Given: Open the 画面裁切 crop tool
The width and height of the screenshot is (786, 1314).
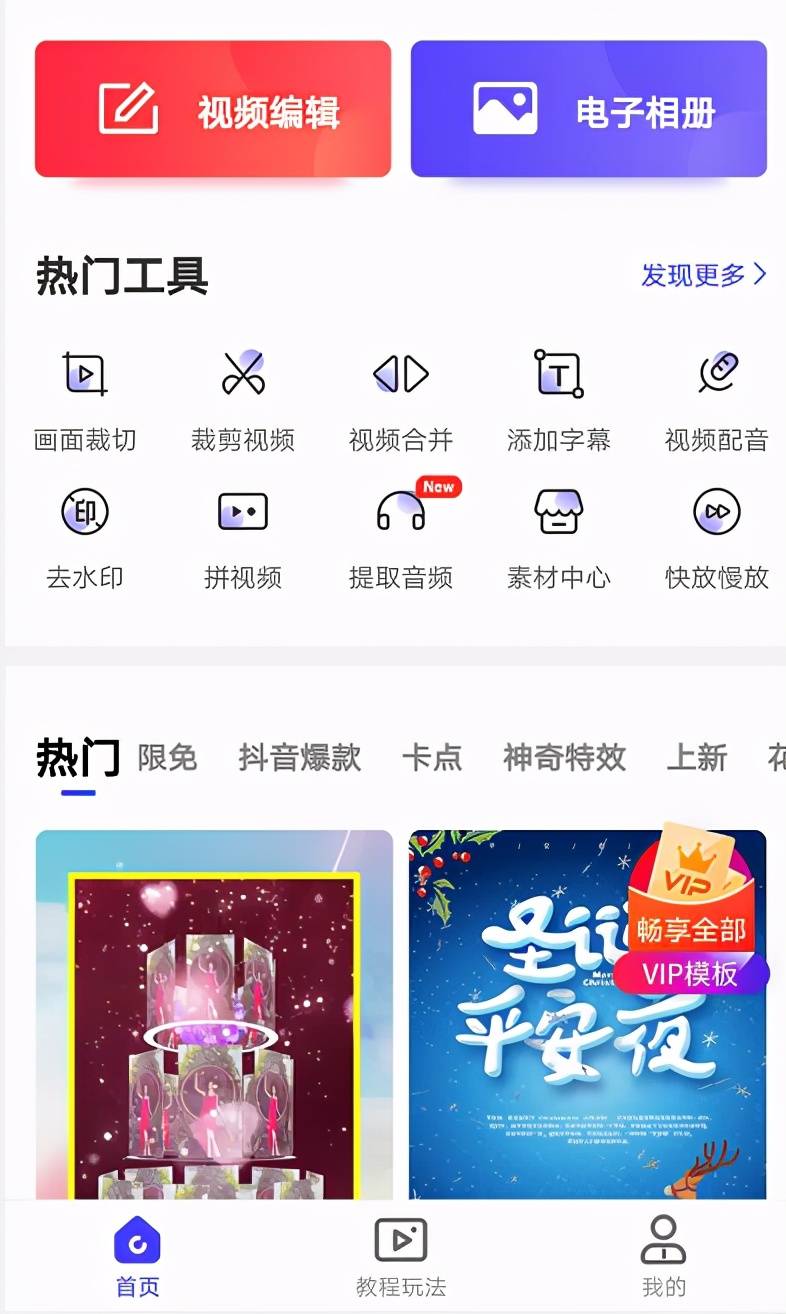Looking at the screenshot, I should coord(85,399).
